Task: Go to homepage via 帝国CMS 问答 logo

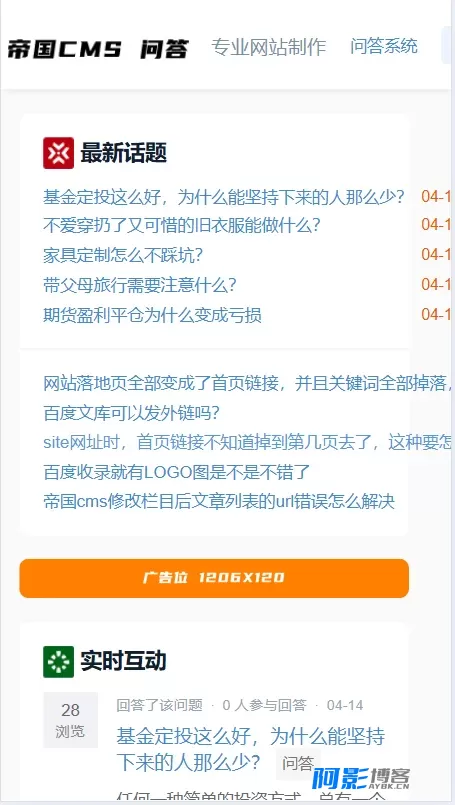Action: (98, 50)
